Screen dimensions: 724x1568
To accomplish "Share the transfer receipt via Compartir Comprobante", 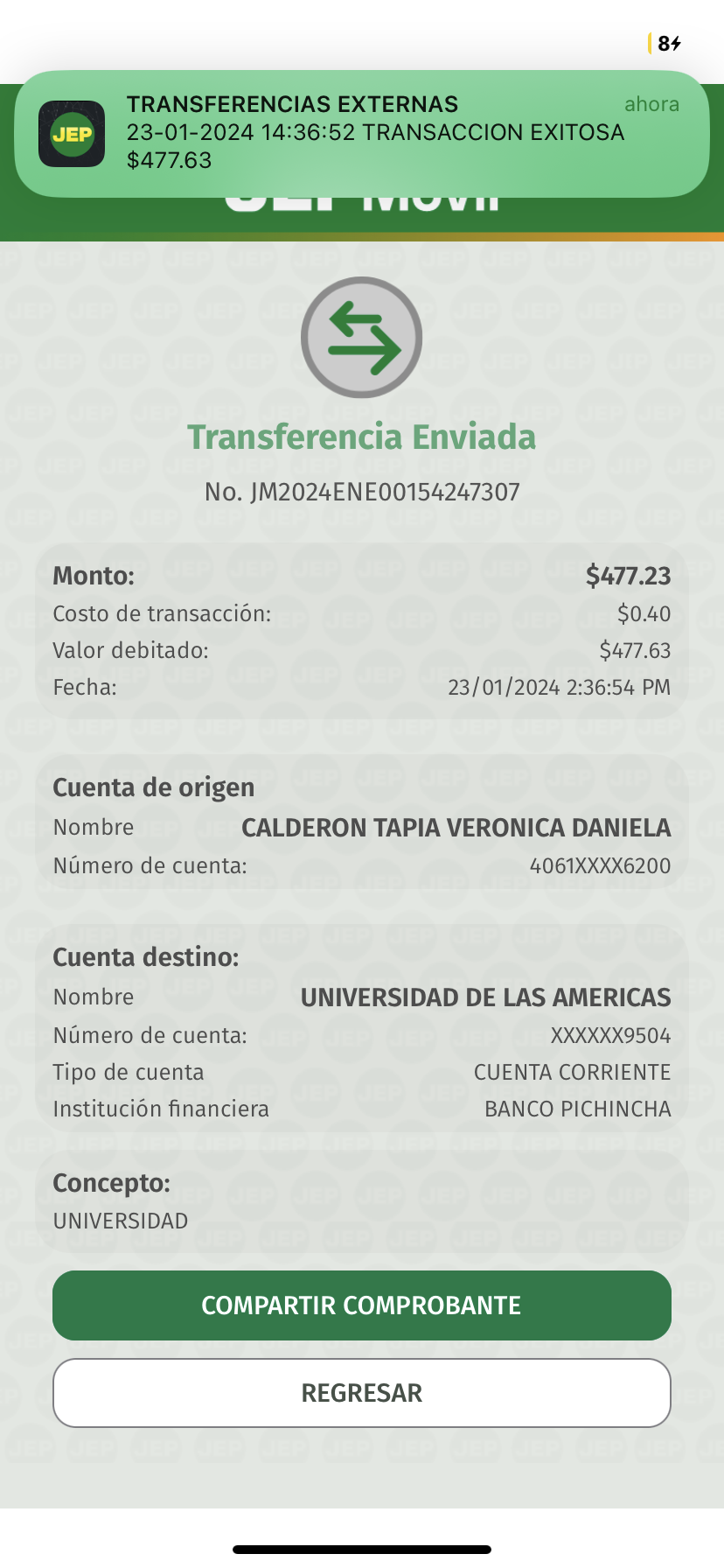I will 361,1305.
